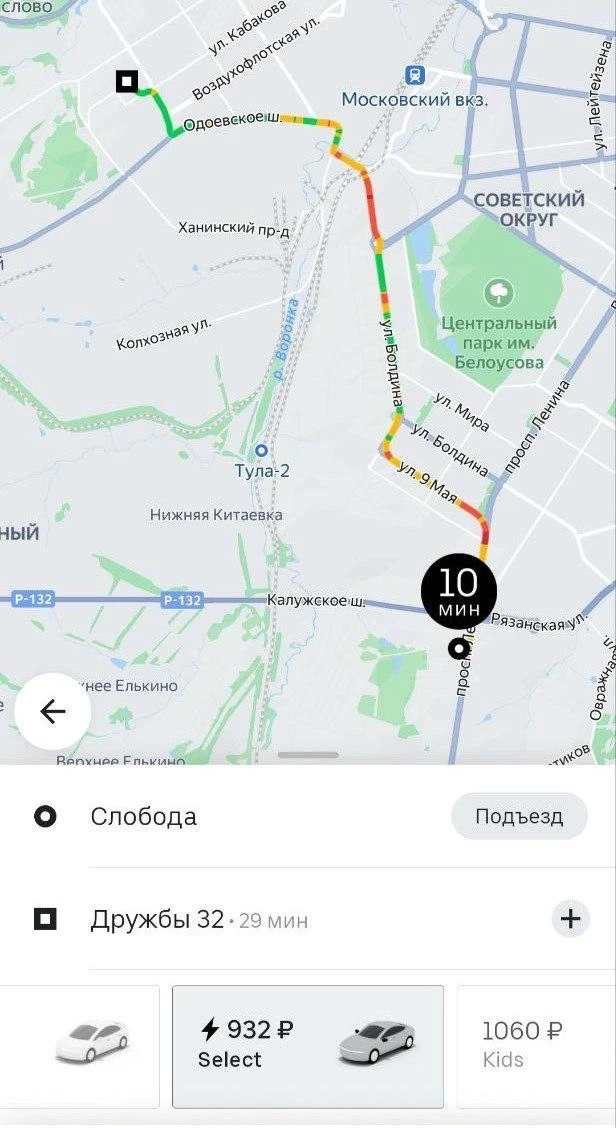Add a stop with the plus icon
616x1128 pixels.
[570, 918]
